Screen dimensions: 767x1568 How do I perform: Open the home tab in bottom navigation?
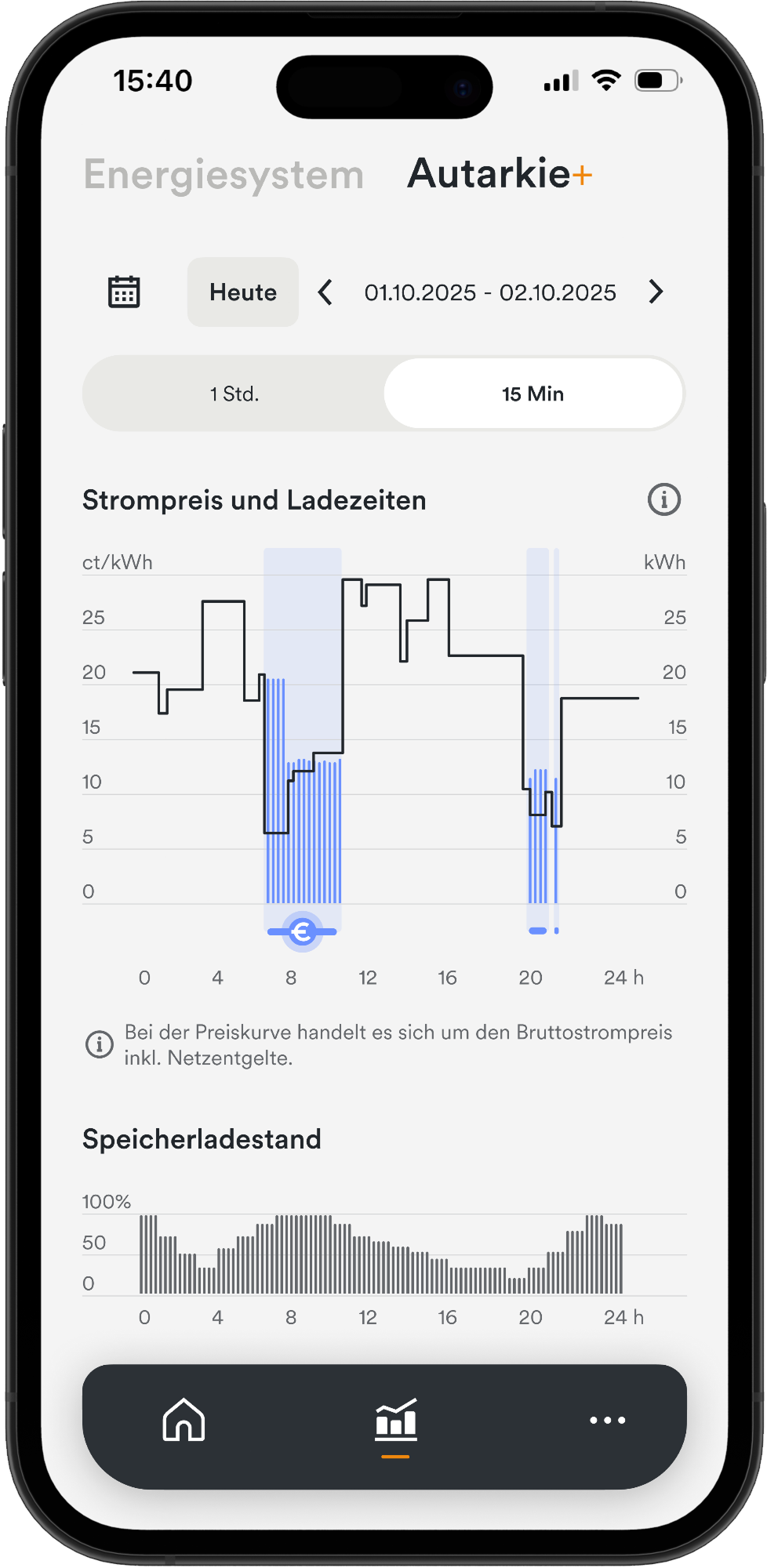184,1420
